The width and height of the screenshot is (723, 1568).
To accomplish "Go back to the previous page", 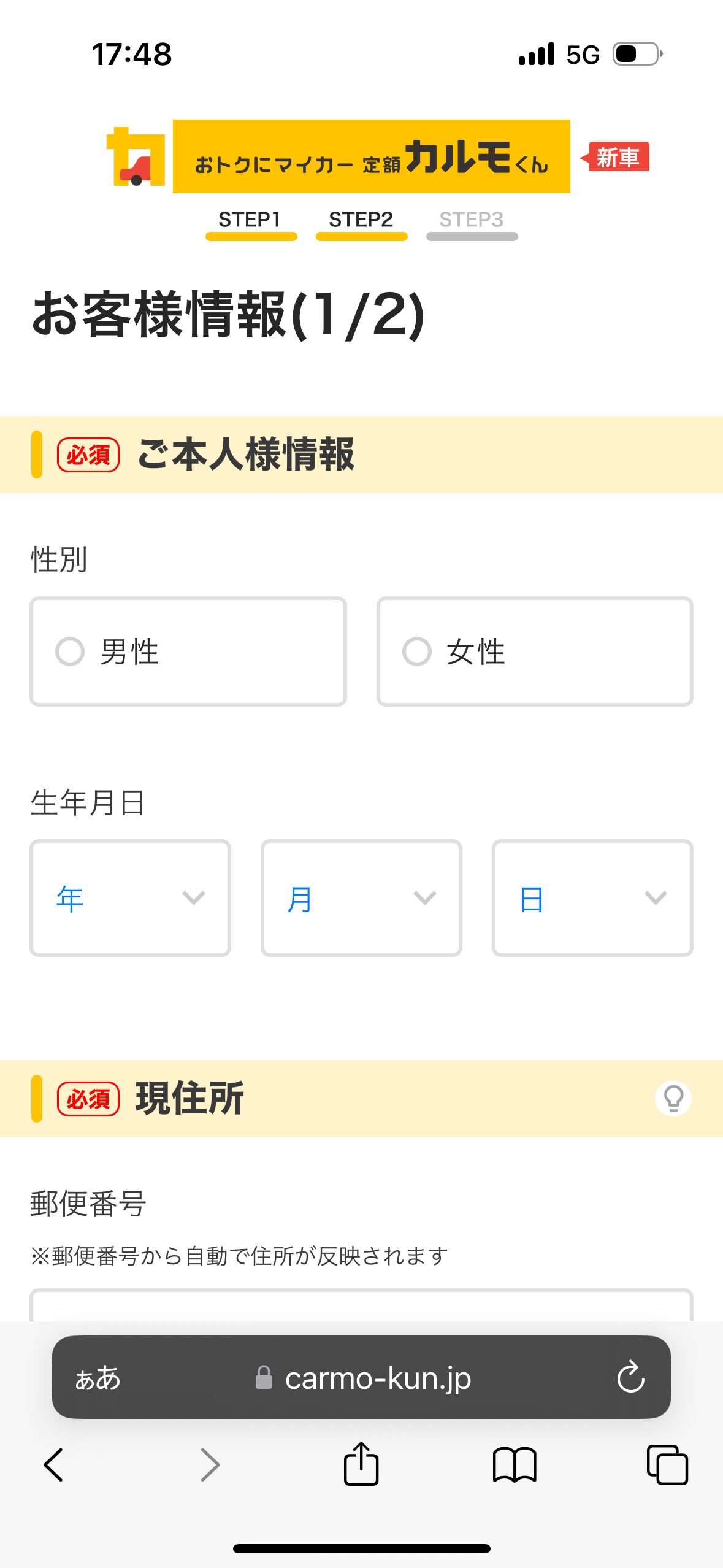I will (54, 1465).
